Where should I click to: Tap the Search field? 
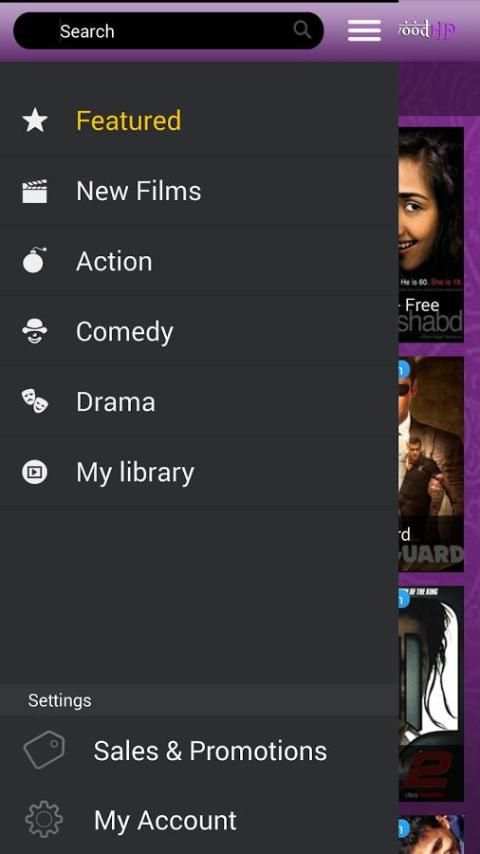pyautogui.click(x=168, y=30)
